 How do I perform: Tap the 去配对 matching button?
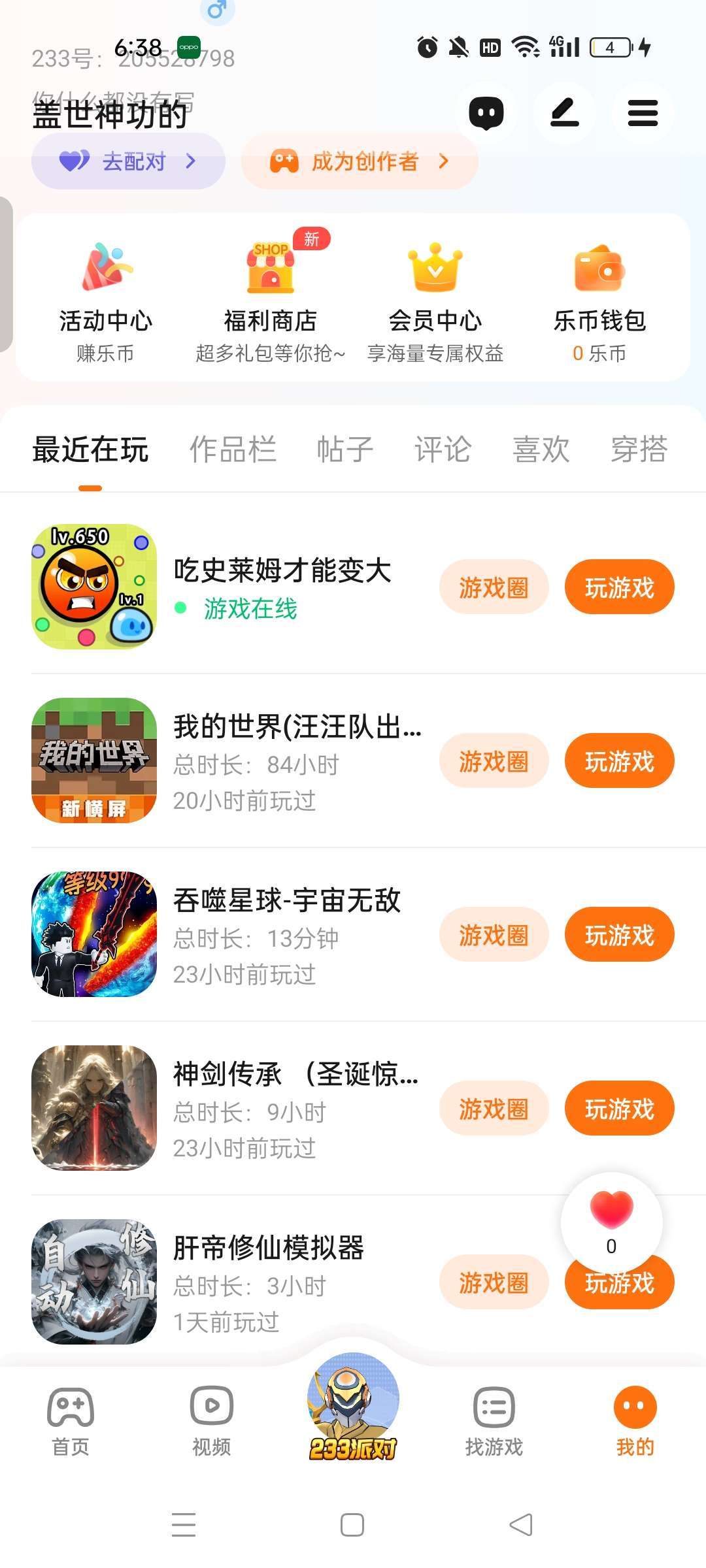[x=128, y=161]
